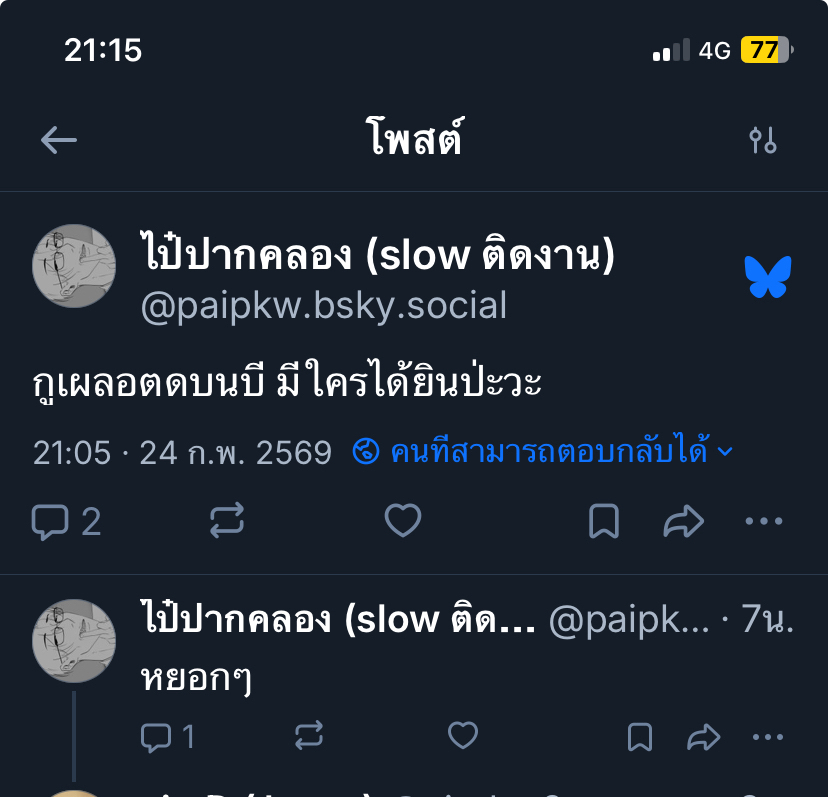Open more options on the หยอกๆ reply
Viewport: 828px width, 797px height.
click(767, 738)
